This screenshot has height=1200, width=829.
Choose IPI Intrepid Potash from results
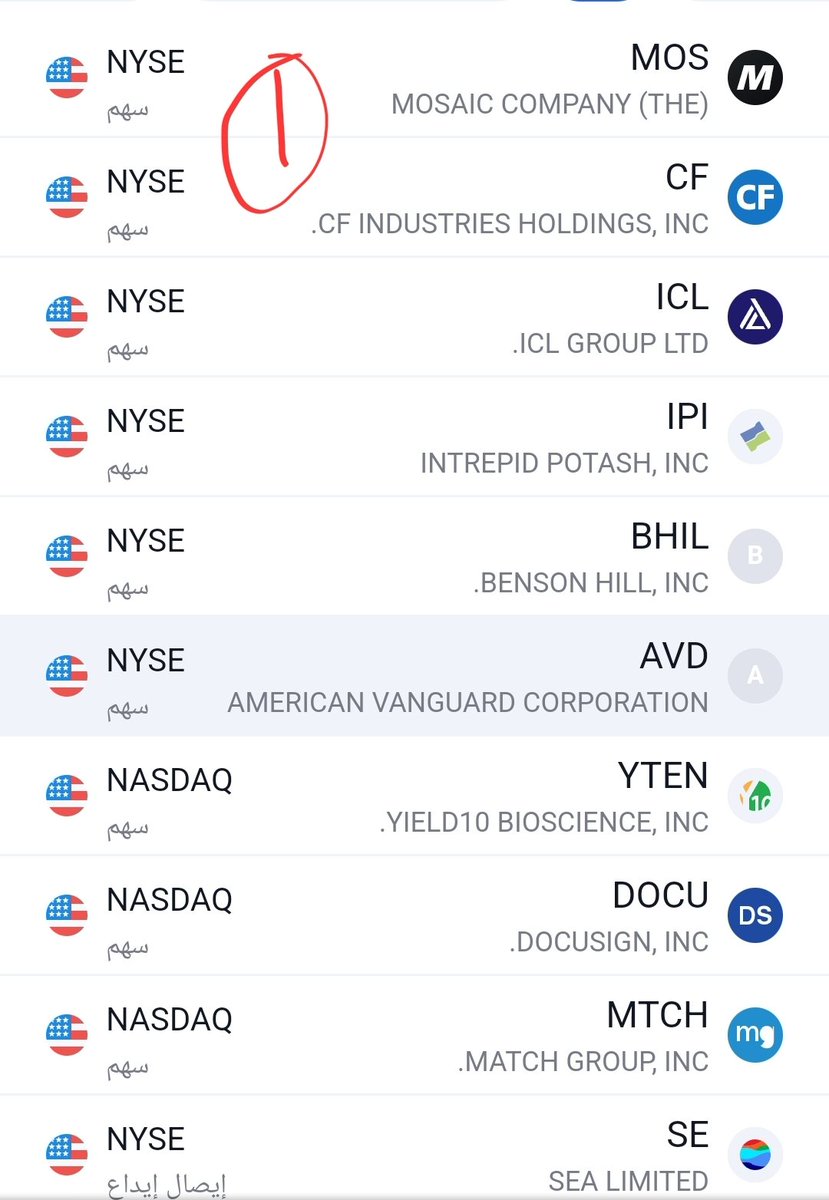[414, 437]
